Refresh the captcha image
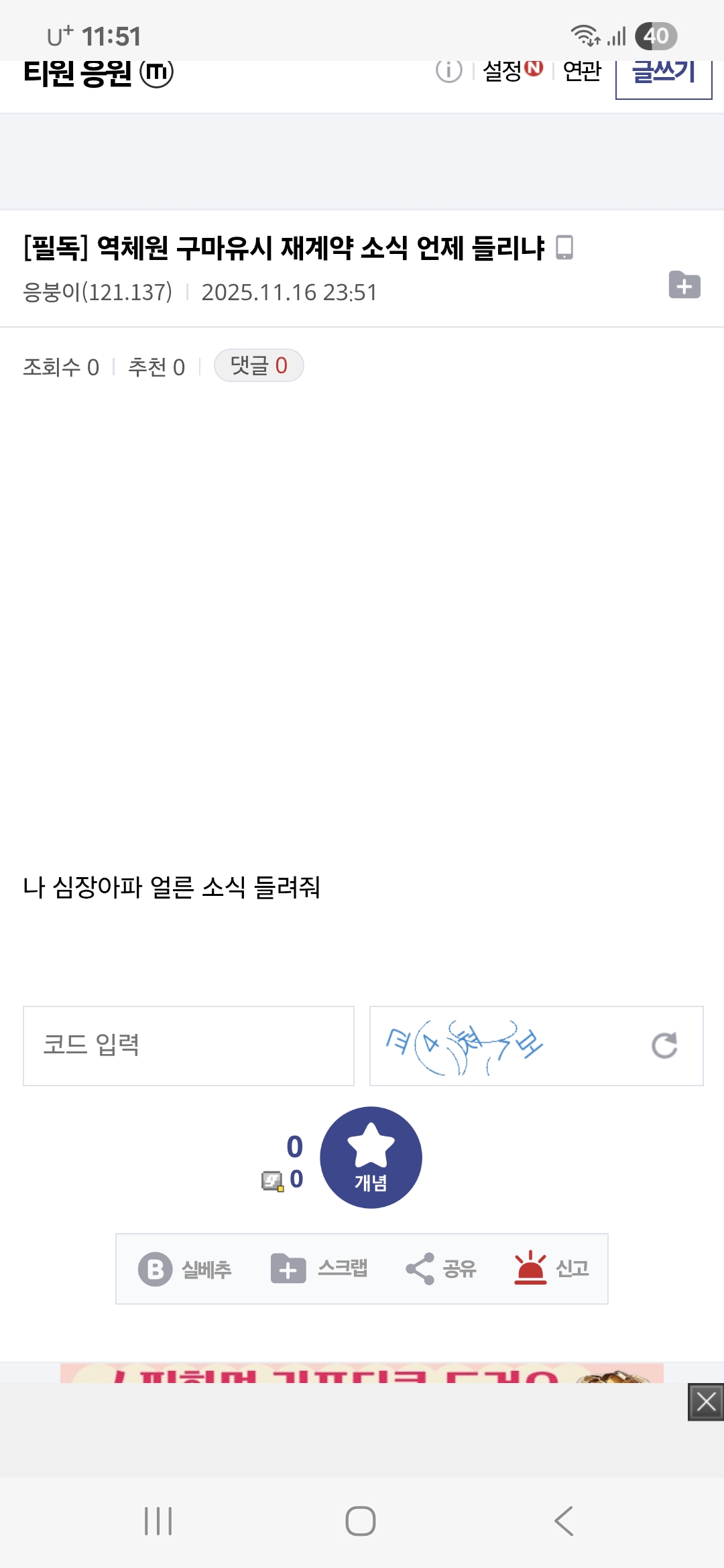The image size is (724, 1568). click(x=664, y=1045)
